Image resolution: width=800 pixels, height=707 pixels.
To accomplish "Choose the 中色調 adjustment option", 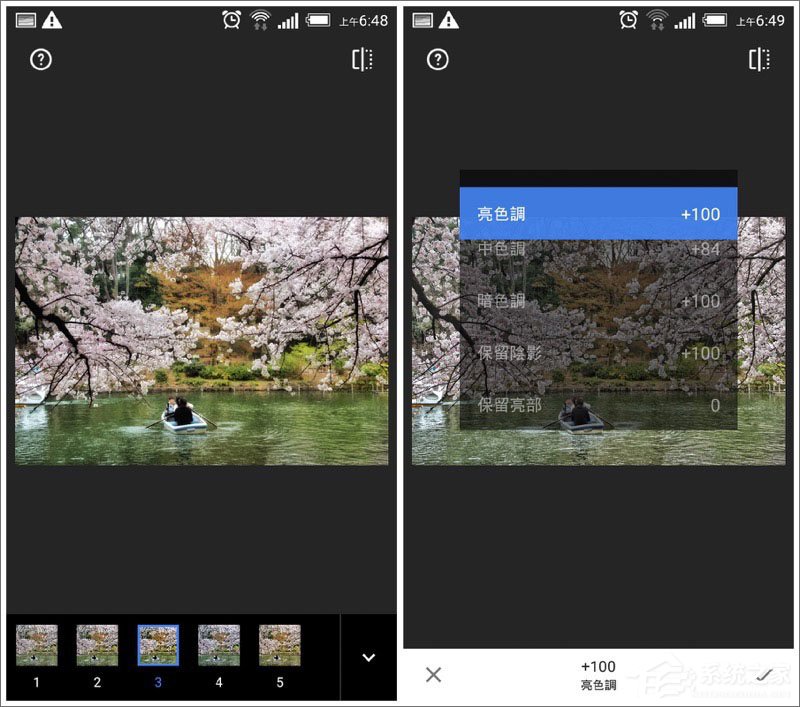I will point(598,248).
